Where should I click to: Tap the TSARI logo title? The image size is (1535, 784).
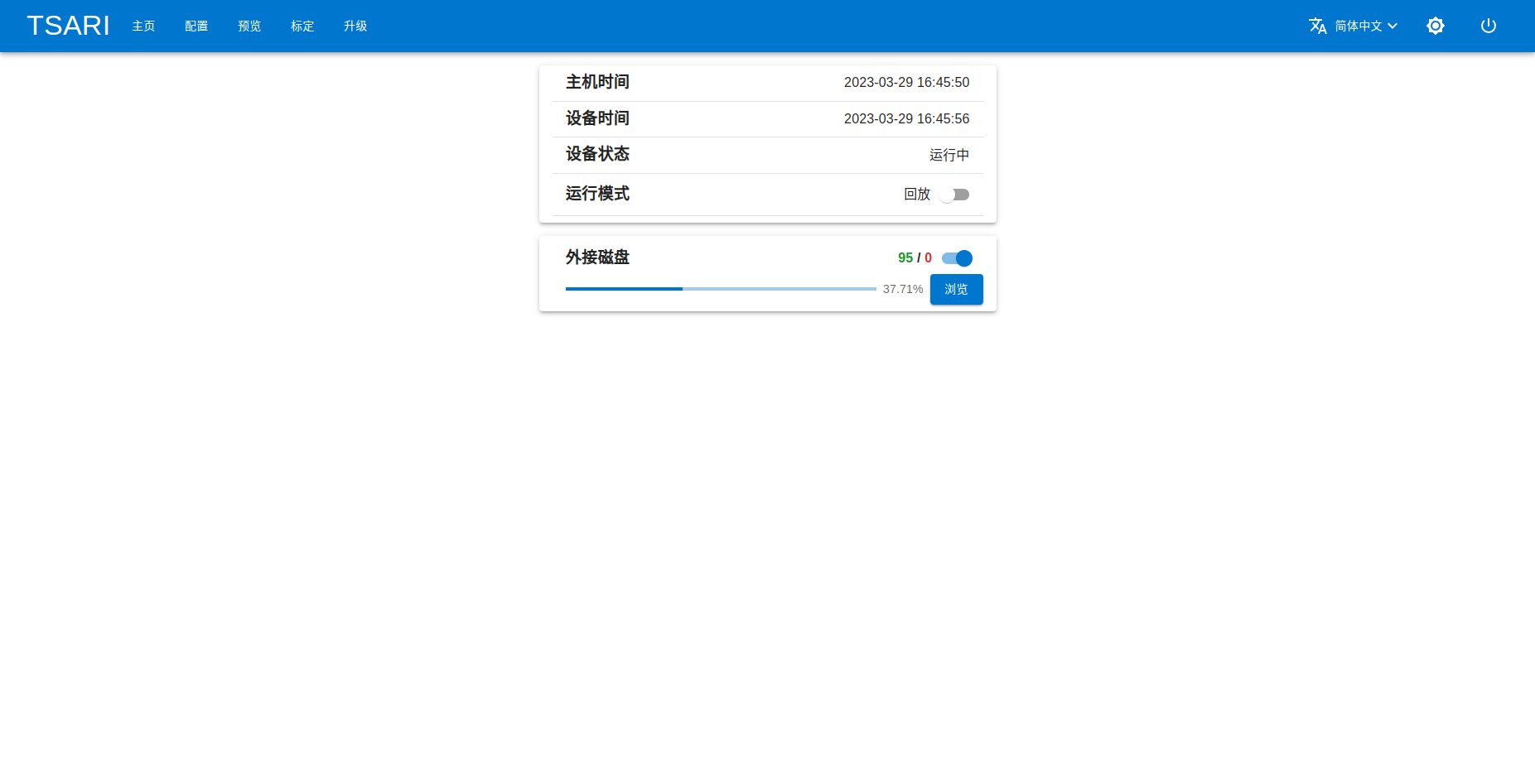[x=68, y=26]
